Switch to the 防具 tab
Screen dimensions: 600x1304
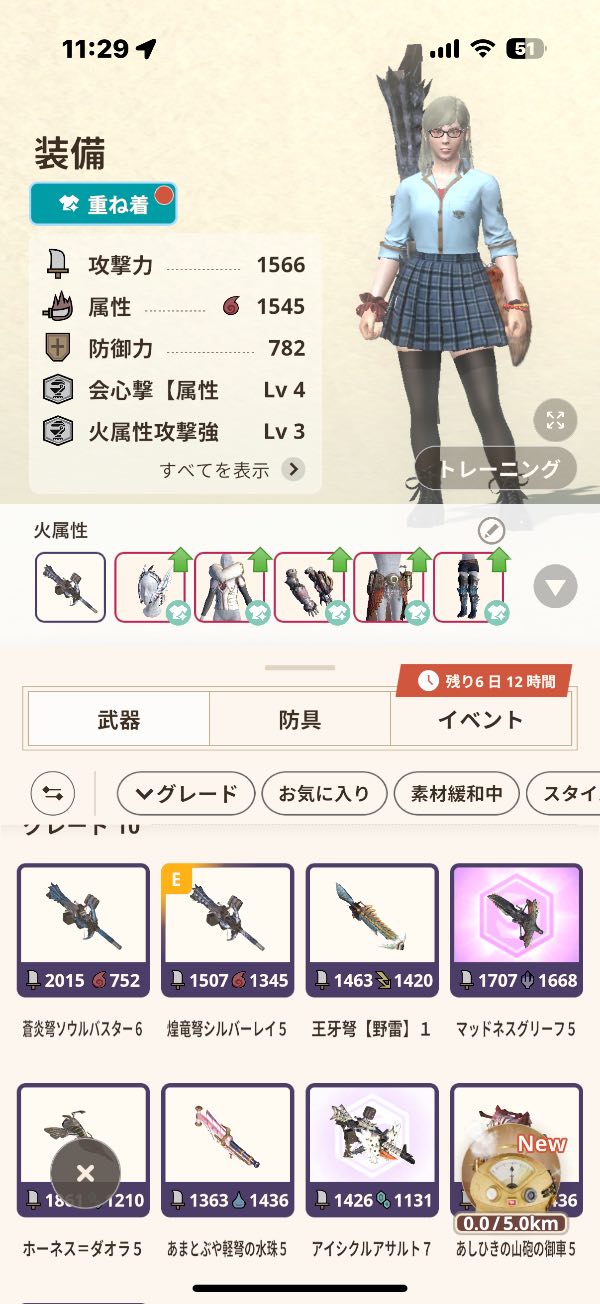[299, 719]
